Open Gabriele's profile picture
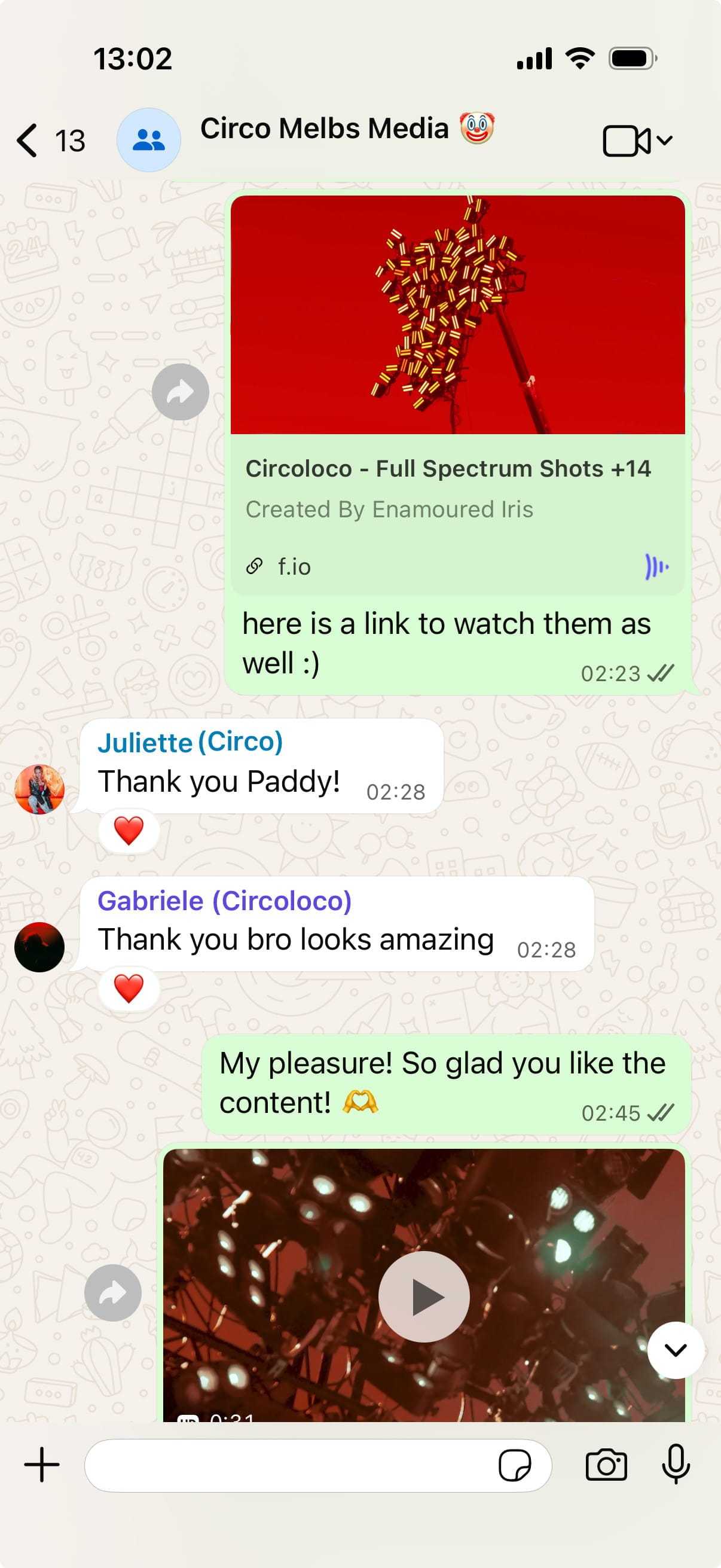This screenshot has width=721, height=1568. [39, 947]
